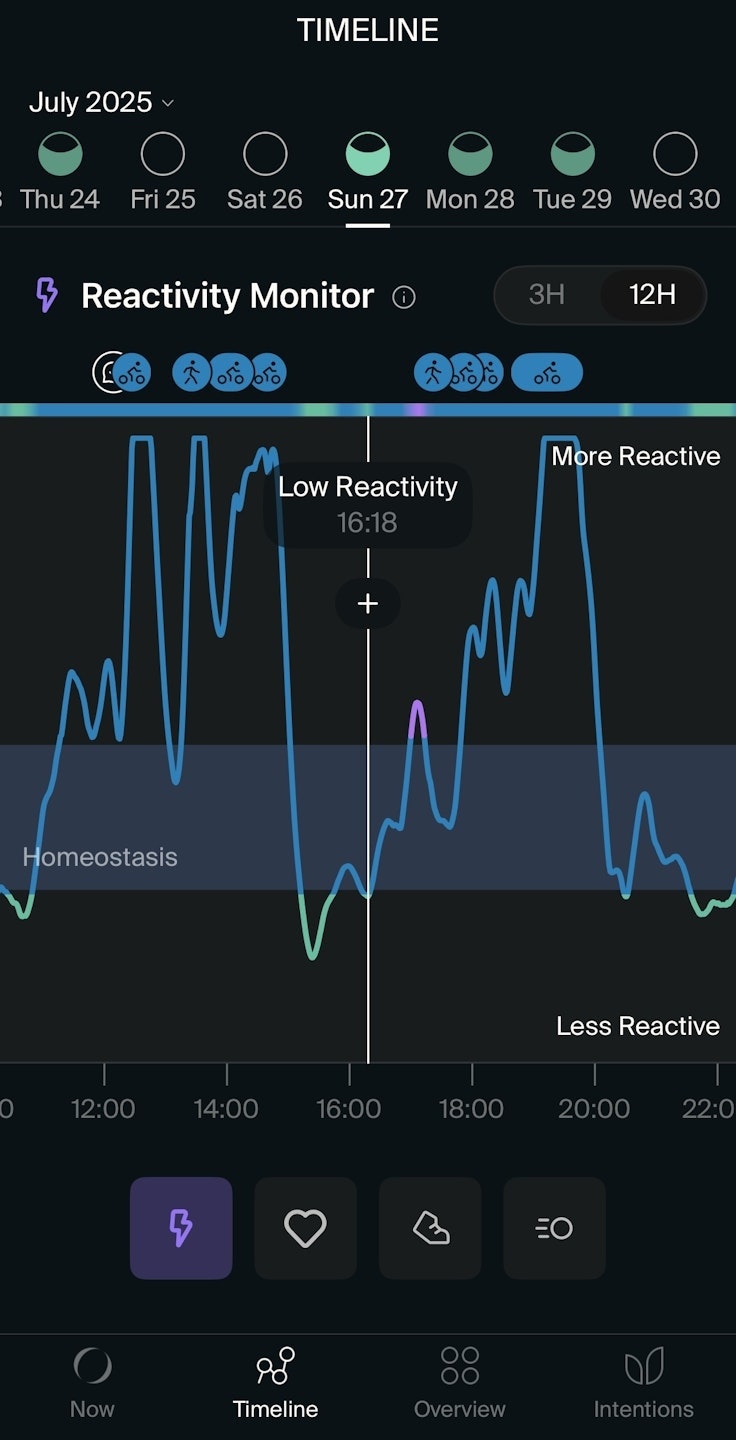Viewport: 736px width, 1440px height.
Task: Select Fri 25 in the date strip
Action: [163, 174]
